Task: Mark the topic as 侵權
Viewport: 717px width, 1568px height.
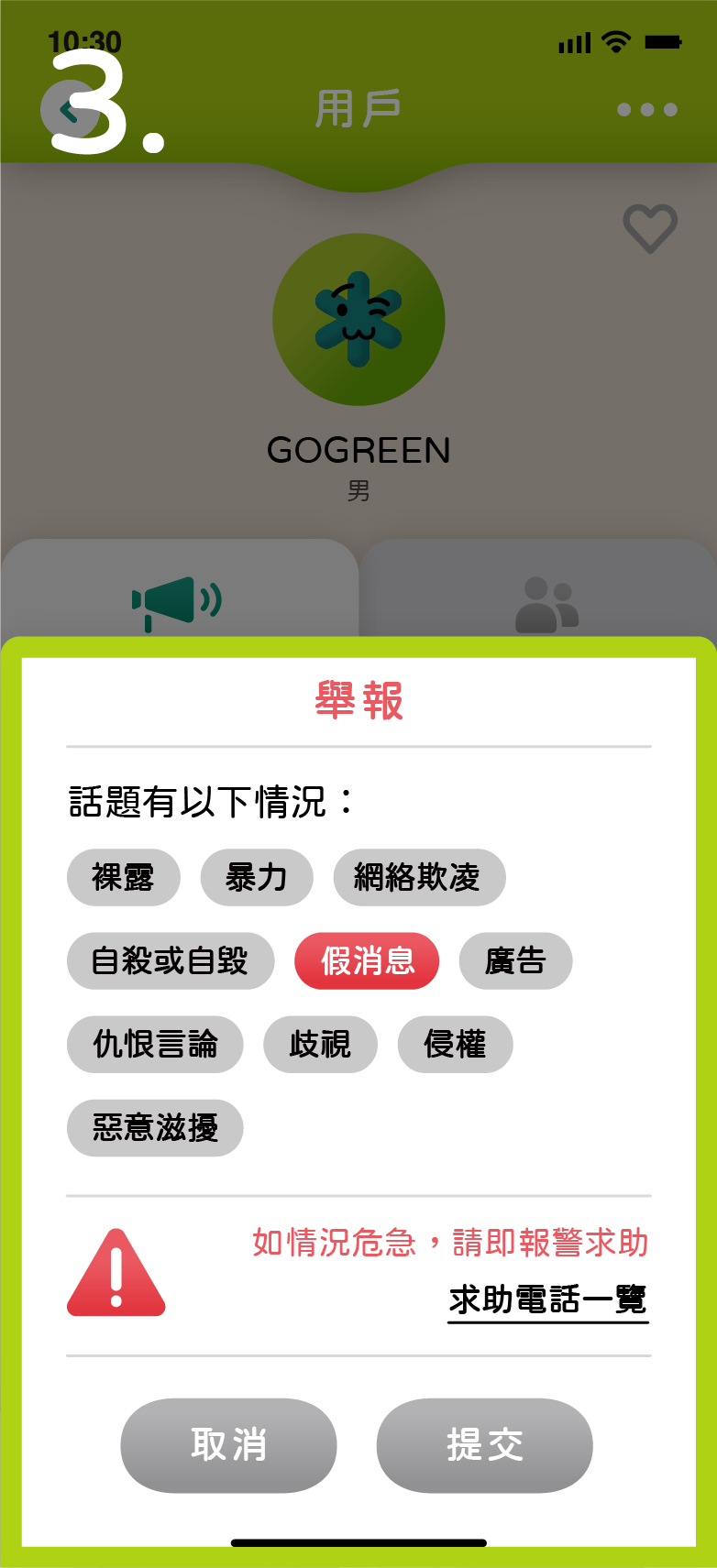Action: (455, 1045)
